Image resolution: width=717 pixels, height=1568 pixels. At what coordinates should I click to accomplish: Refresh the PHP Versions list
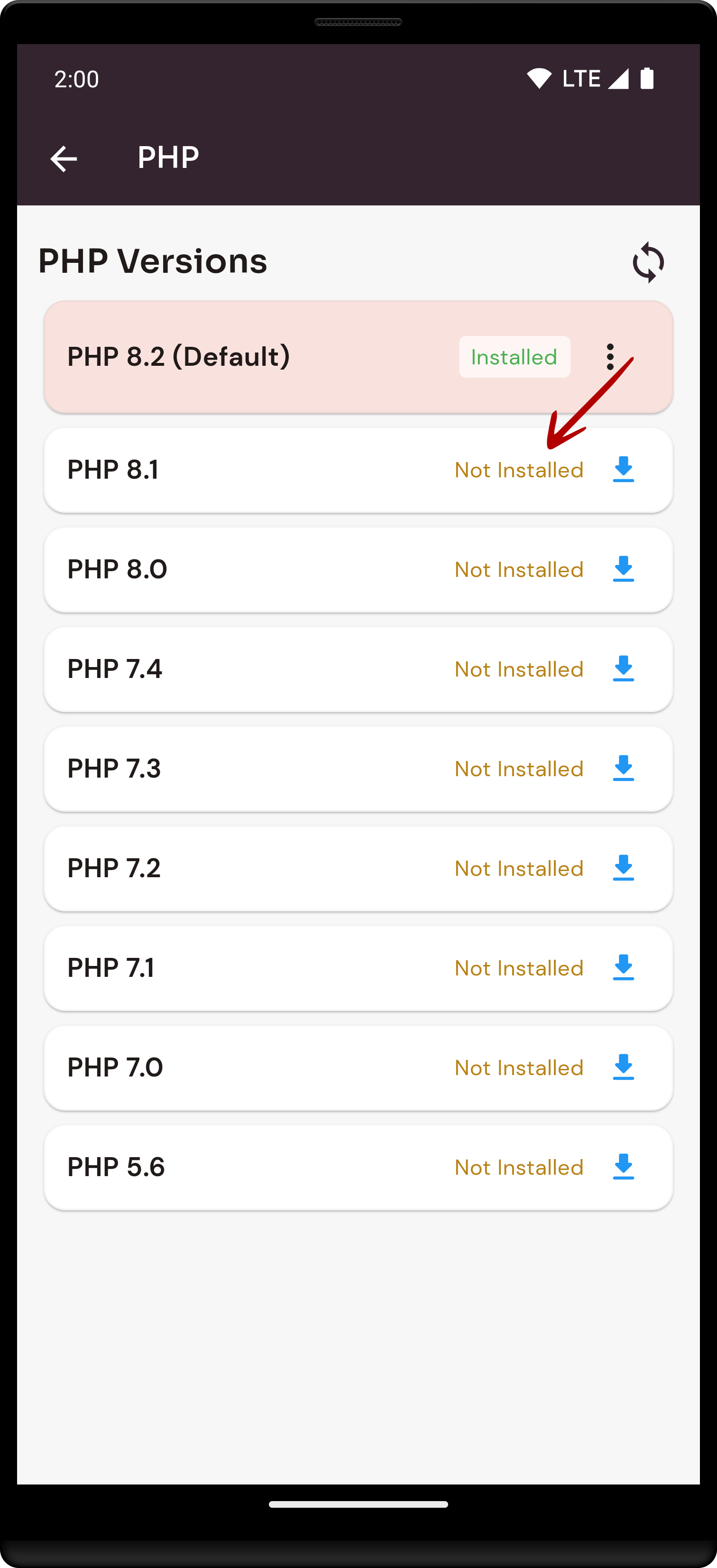(648, 262)
